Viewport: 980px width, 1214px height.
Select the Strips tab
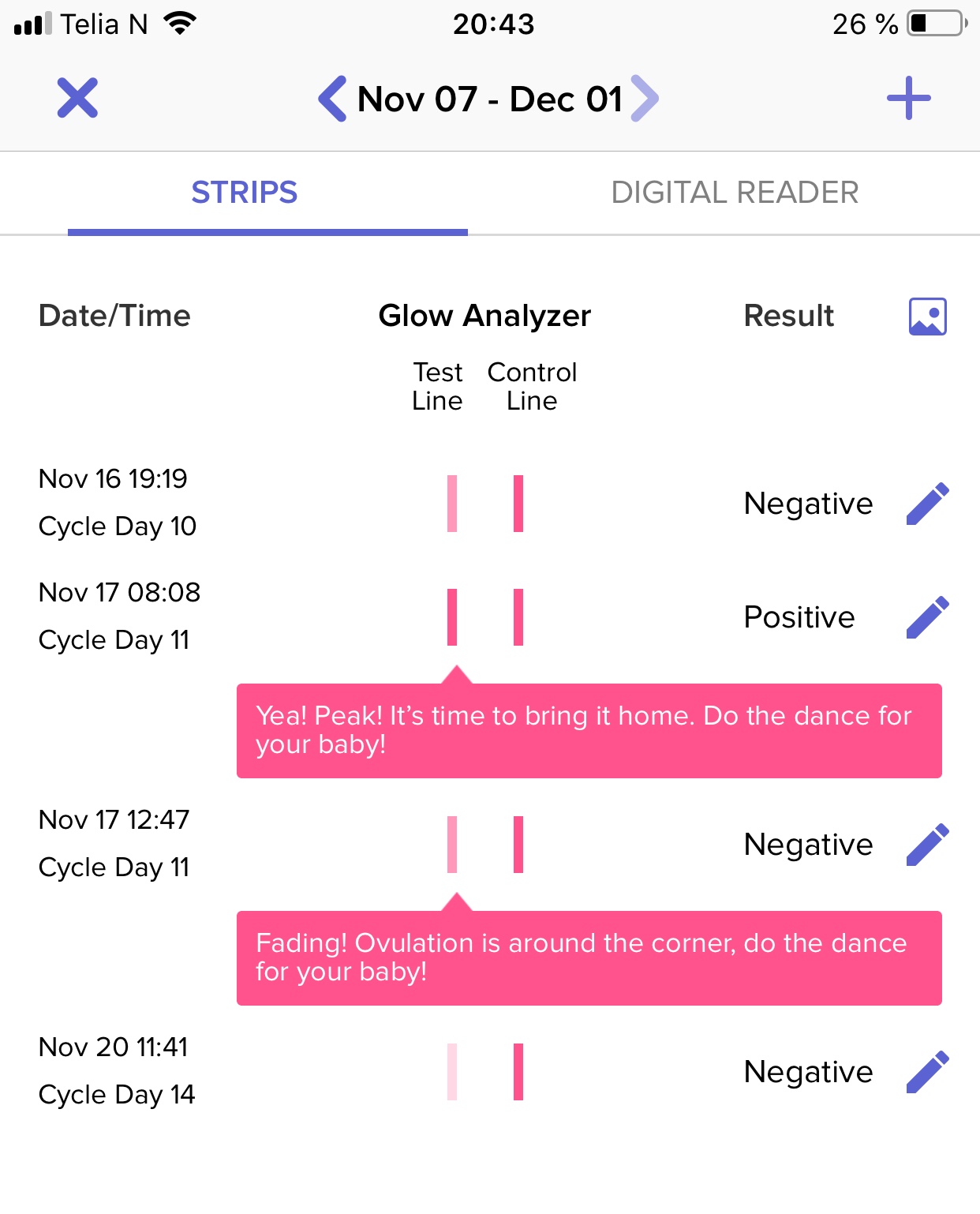coord(245,193)
